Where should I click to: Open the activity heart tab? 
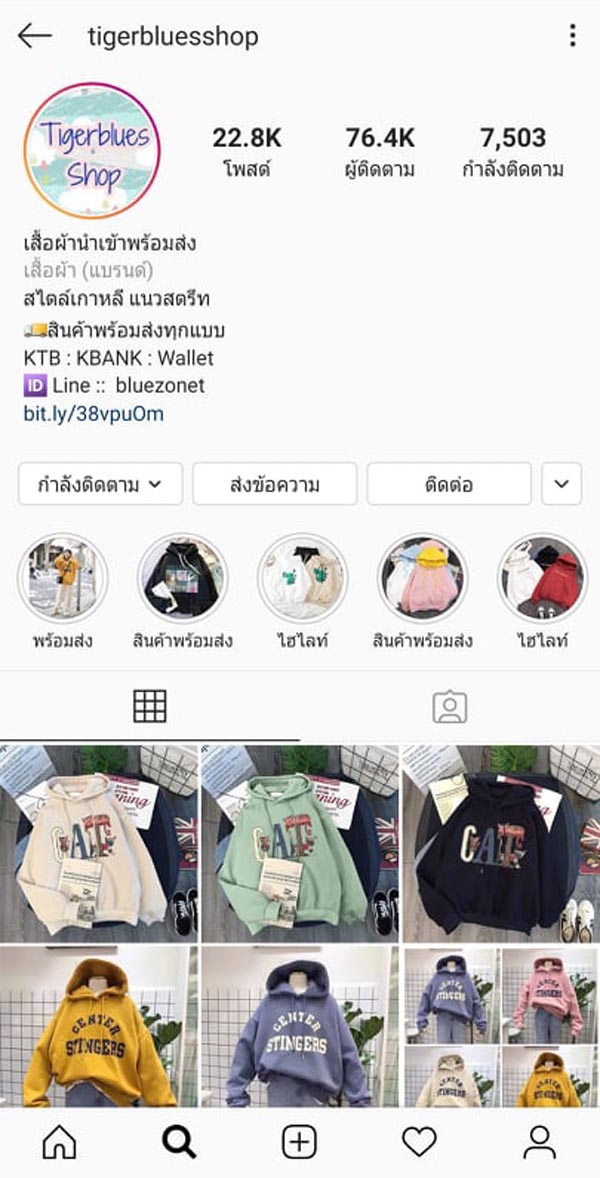pos(419,1142)
